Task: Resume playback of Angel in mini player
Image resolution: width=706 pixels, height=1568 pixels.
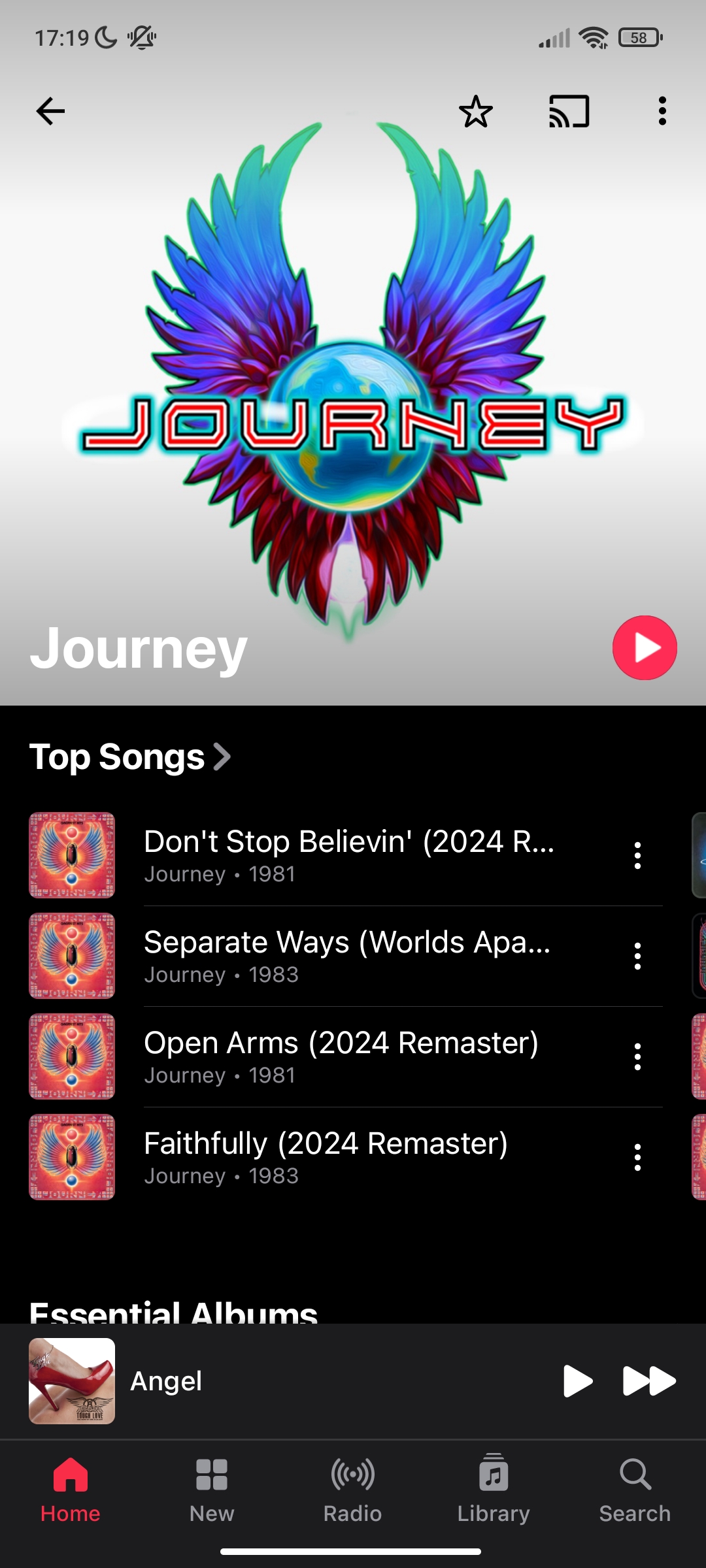Action: tap(577, 1381)
